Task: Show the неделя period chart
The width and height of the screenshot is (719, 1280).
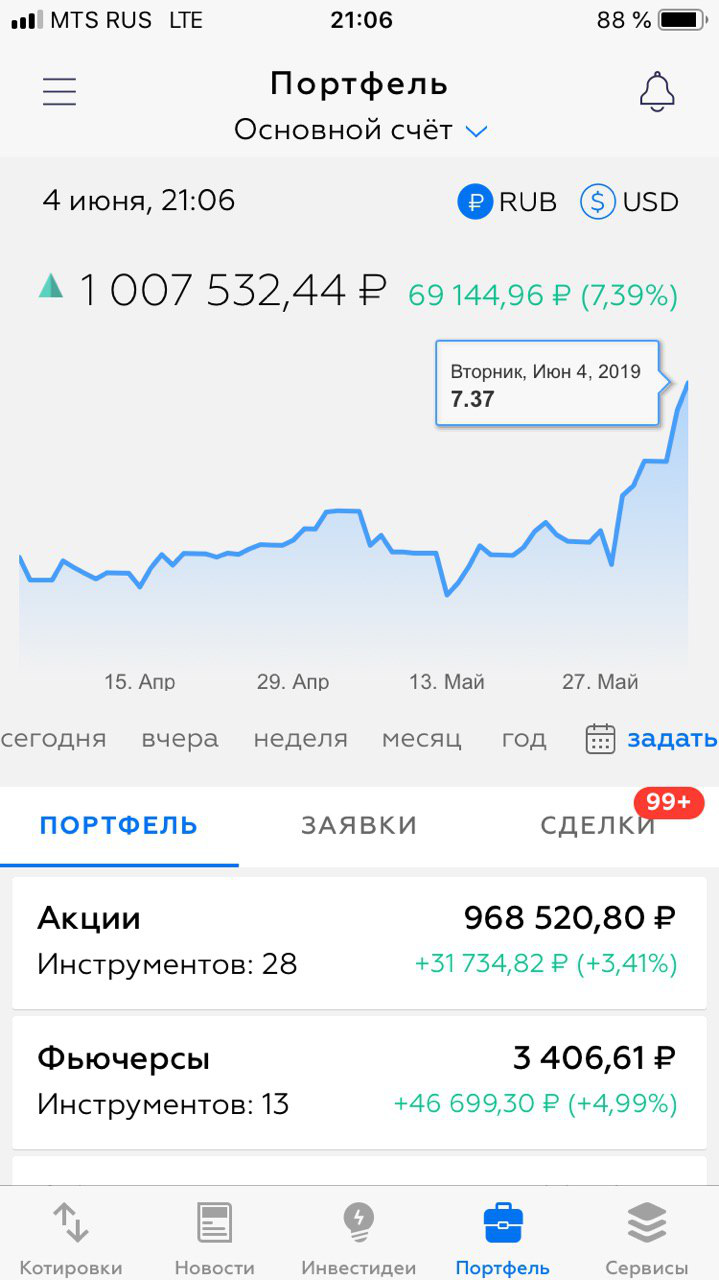Action: coord(300,739)
